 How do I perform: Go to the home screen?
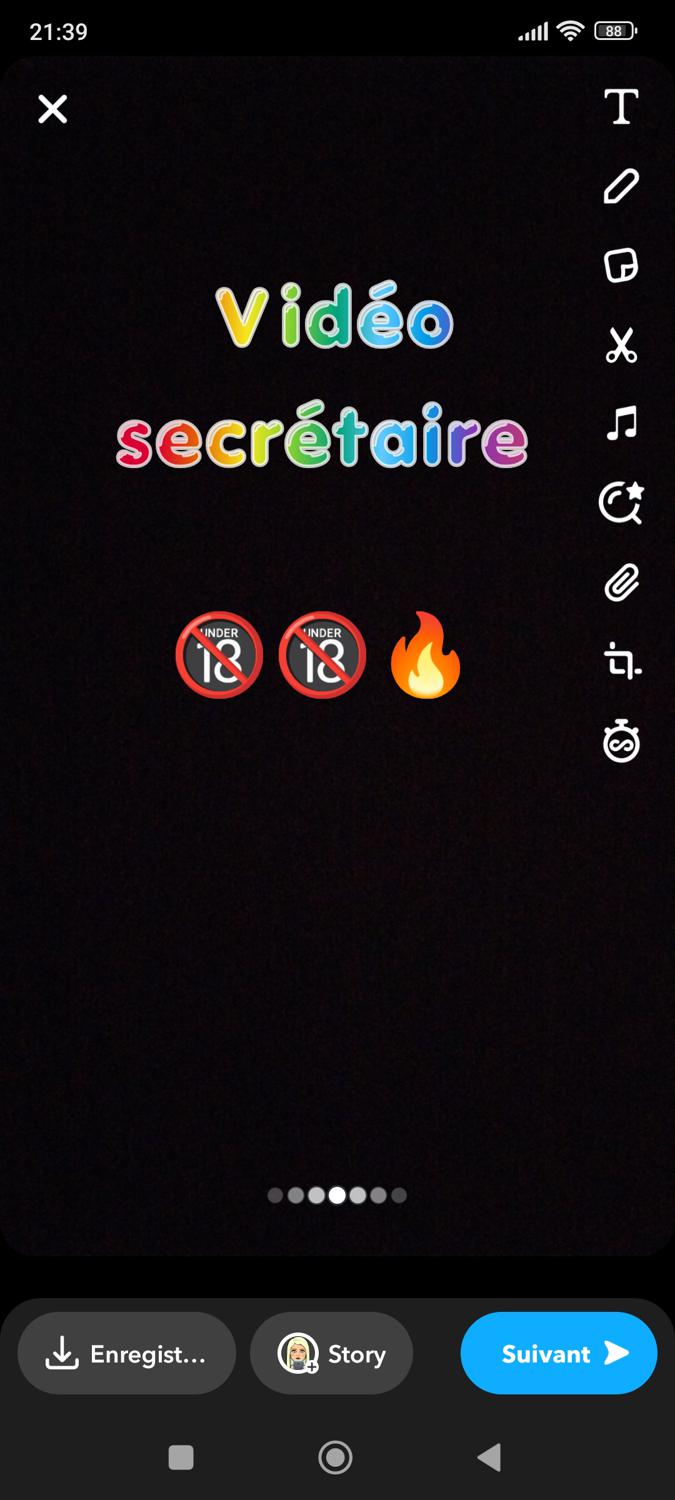[335, 1458]
